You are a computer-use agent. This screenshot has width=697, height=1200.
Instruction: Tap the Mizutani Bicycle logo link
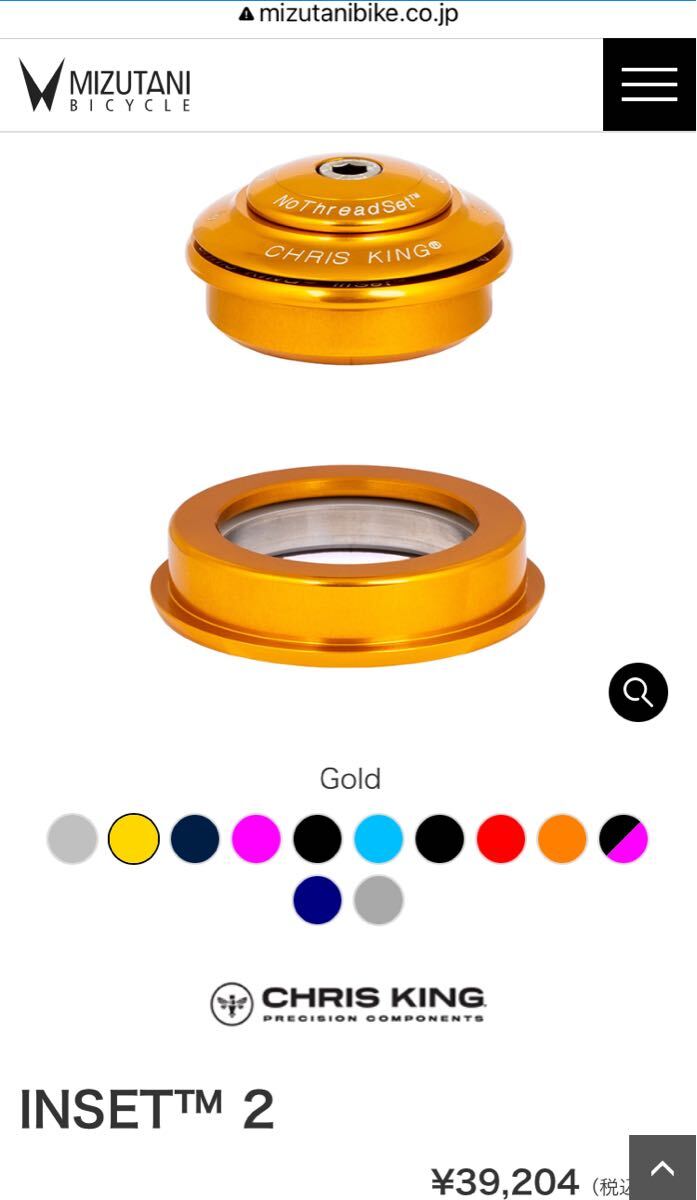(x=105, y=85)
